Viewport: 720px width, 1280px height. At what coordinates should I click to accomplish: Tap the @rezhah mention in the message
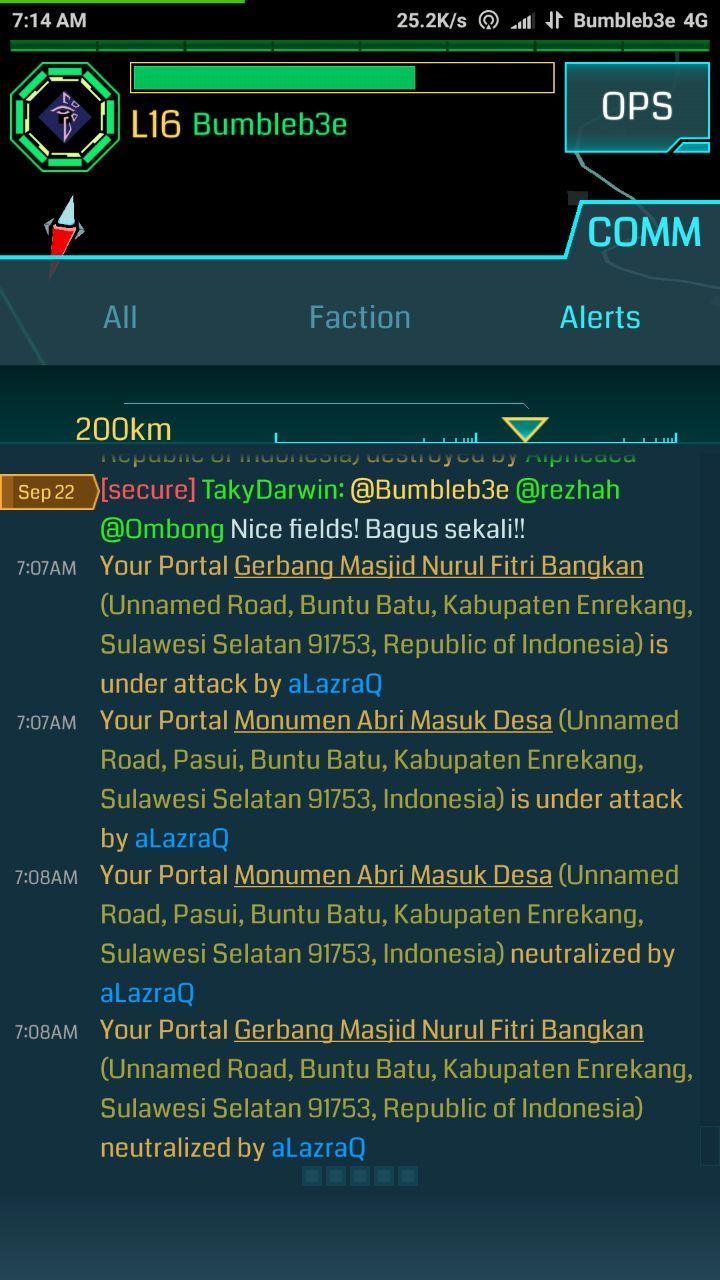click(567, 490)
